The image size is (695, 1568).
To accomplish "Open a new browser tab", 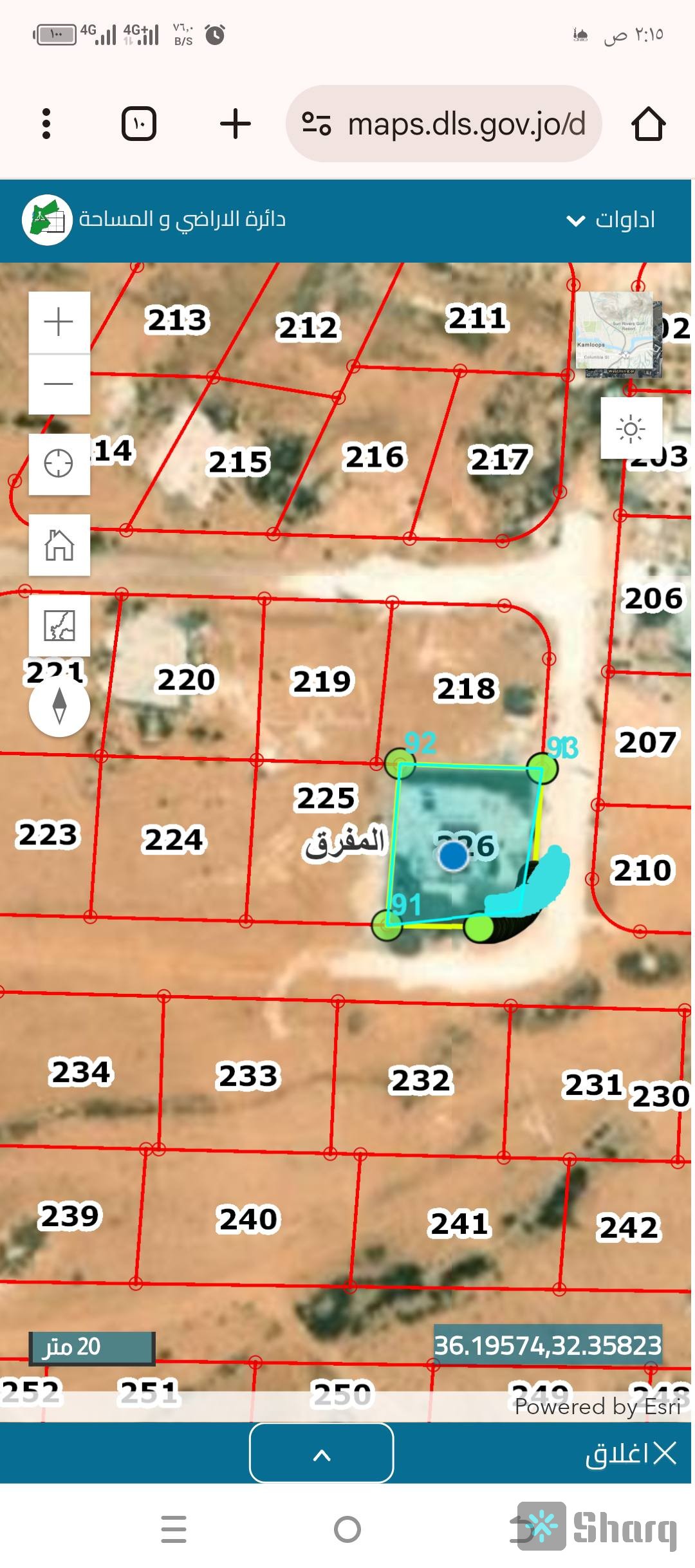I will pos(235,124).
